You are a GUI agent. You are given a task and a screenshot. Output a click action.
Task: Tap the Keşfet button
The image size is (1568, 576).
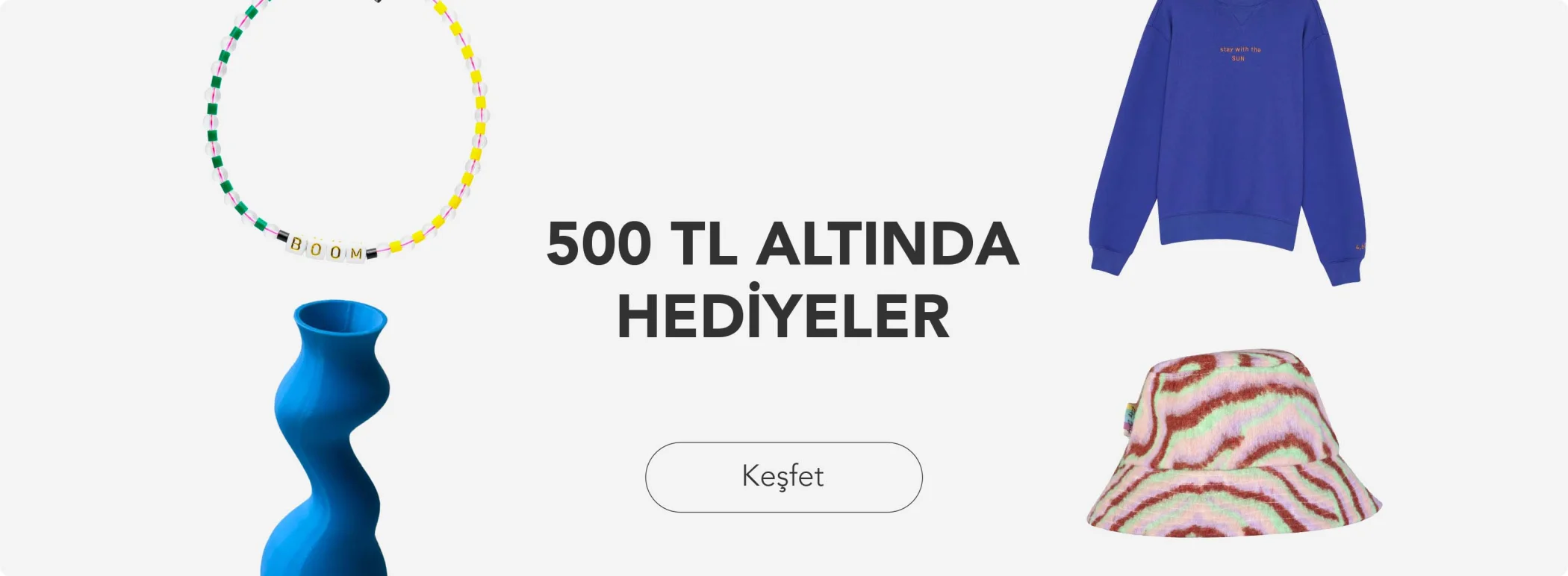coord(783,477)
